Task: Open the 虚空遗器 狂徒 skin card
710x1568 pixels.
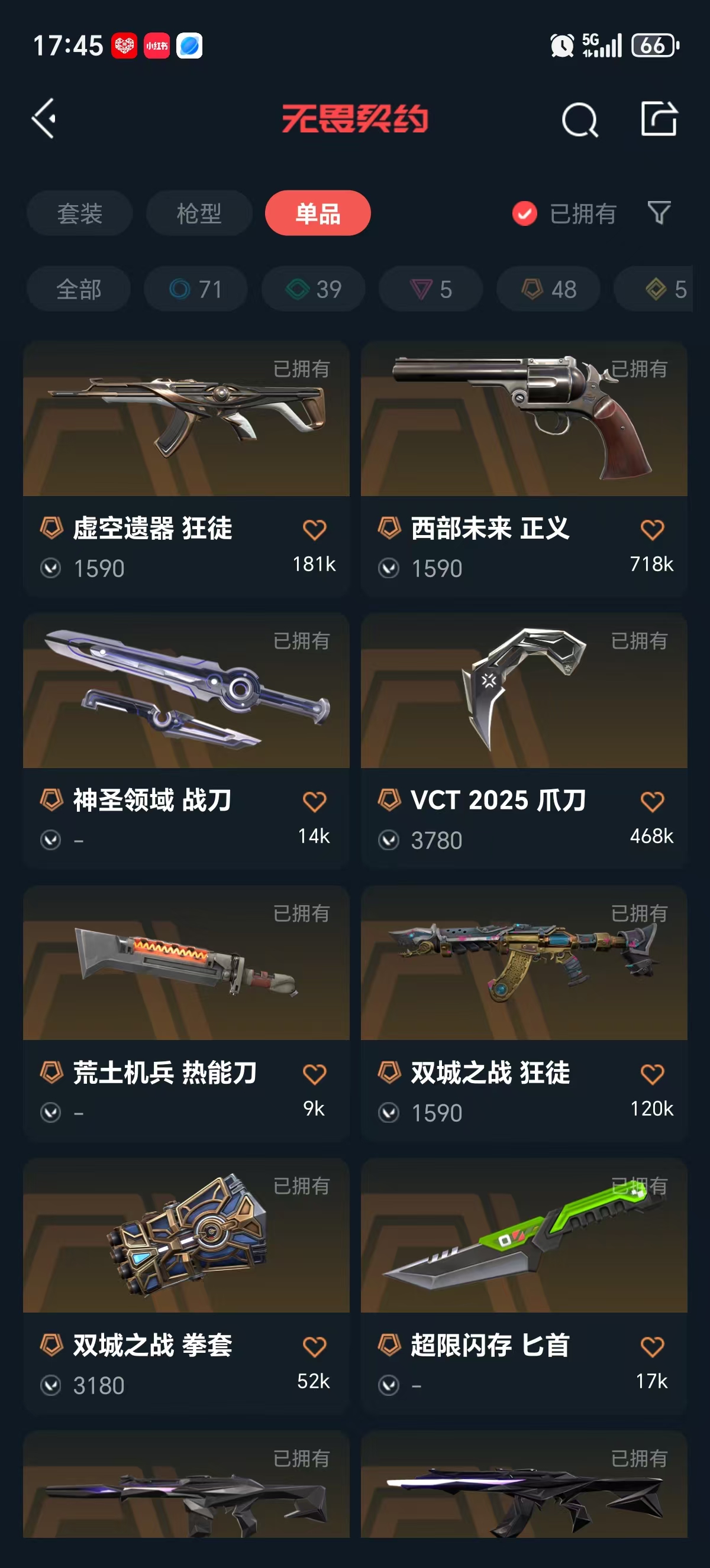Action: 186,420
